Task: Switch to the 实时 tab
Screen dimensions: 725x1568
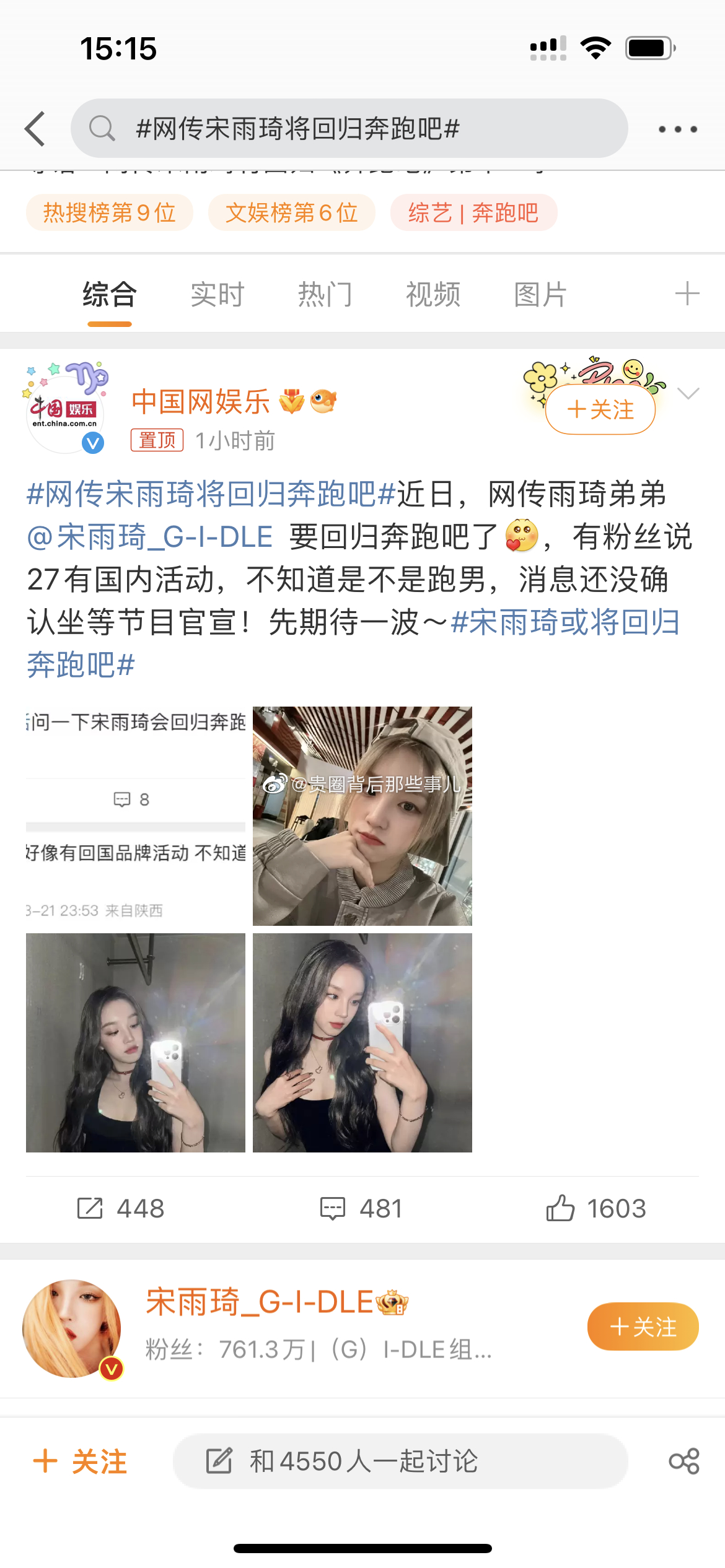Action: click(217, 294)
